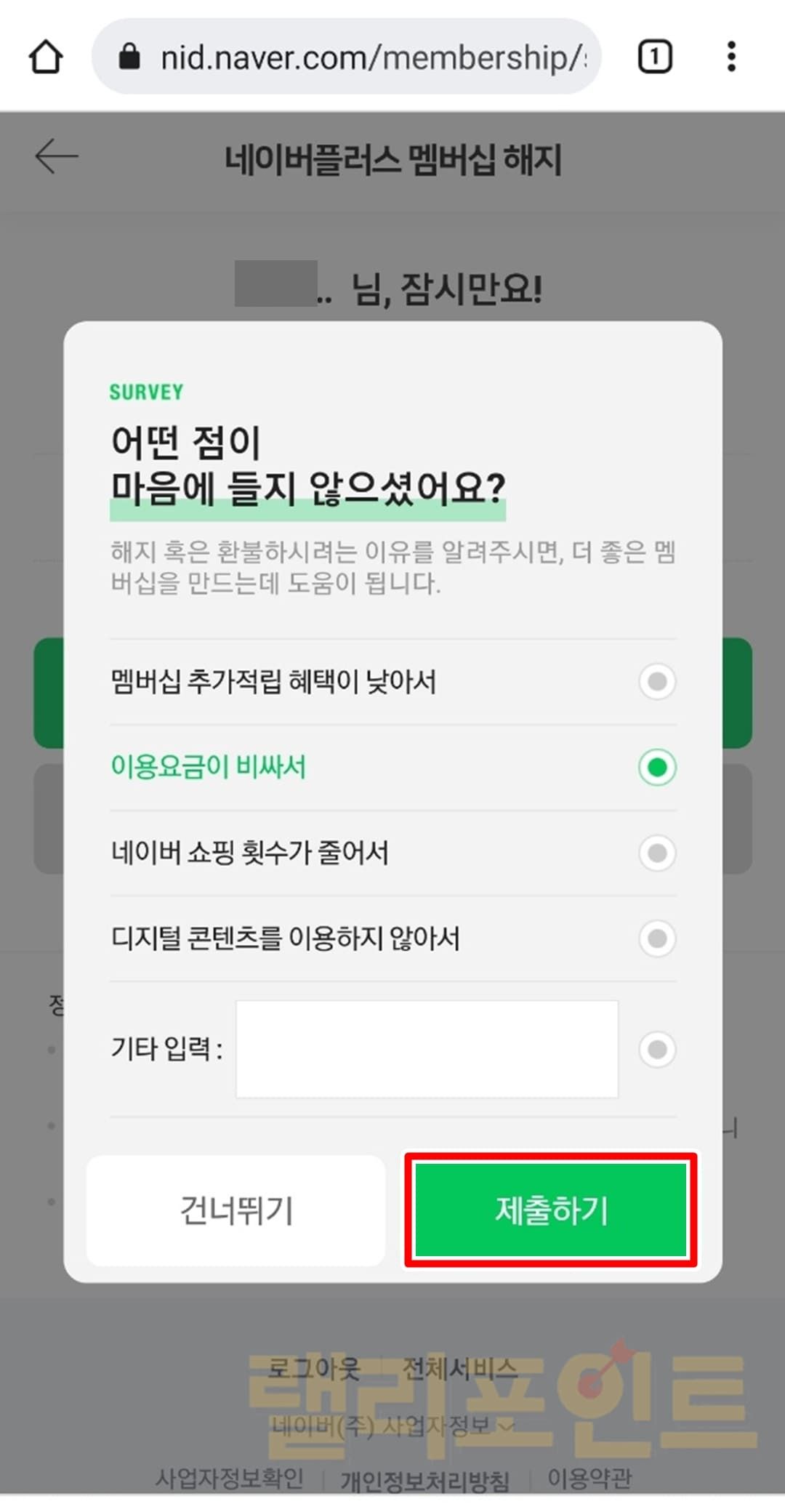Skip the survey with 건너뛰기
This screenshot has width=785, height=1512.
coord(235,1210)
